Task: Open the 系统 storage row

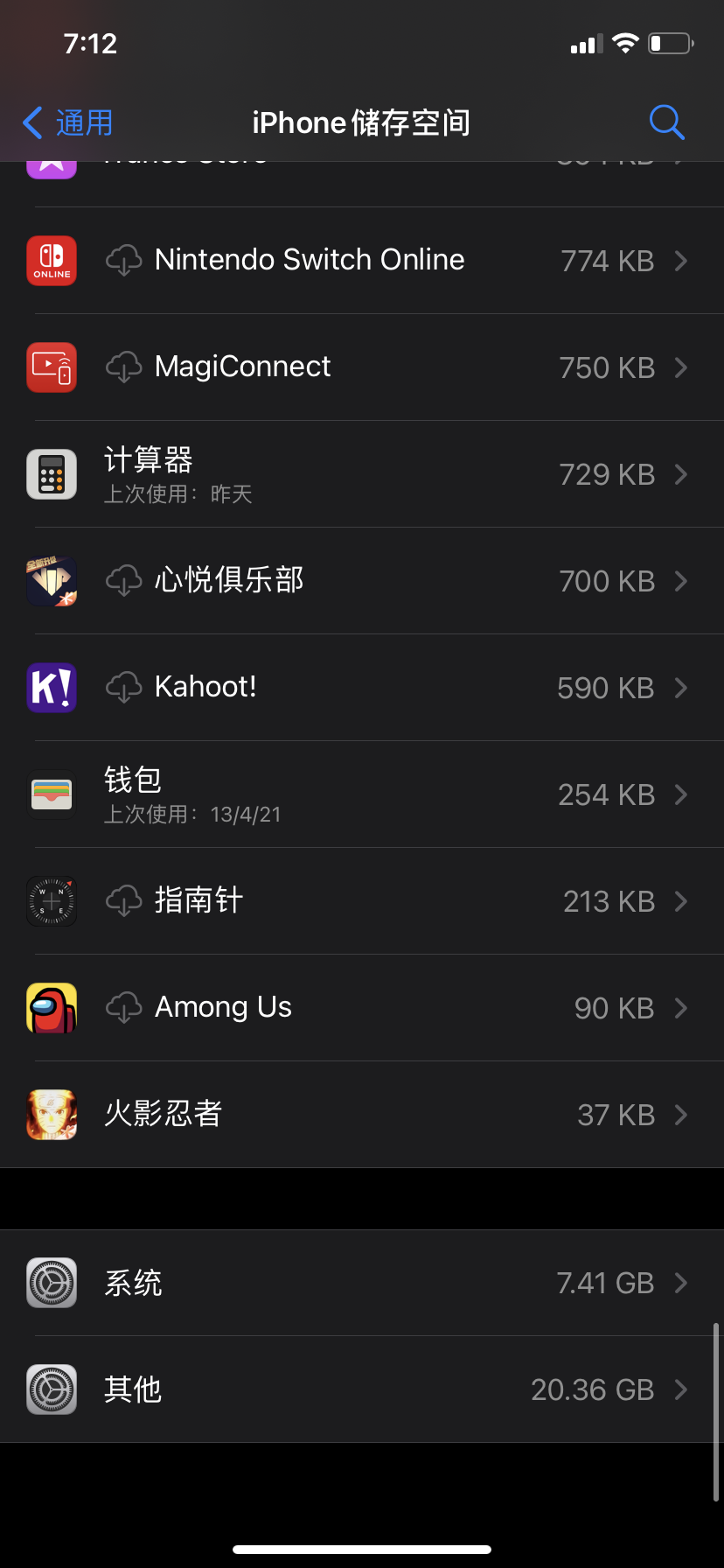Action: pyautogui.click(x=362, y=1283)
